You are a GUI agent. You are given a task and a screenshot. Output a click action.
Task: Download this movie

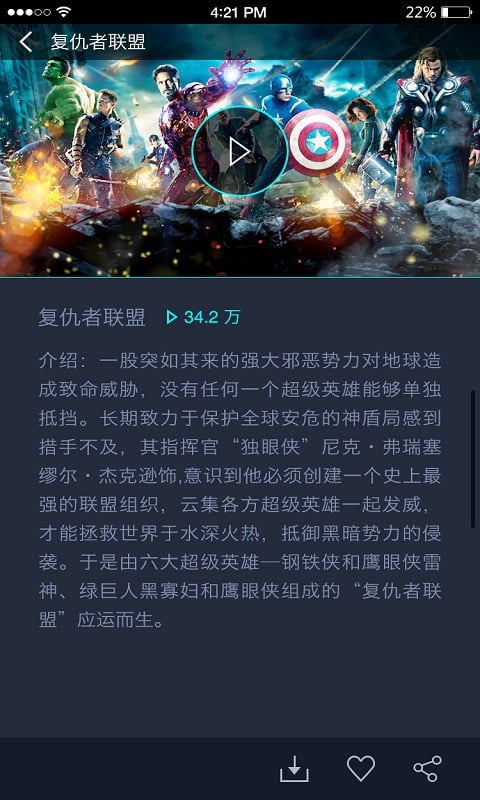[294, 768]
